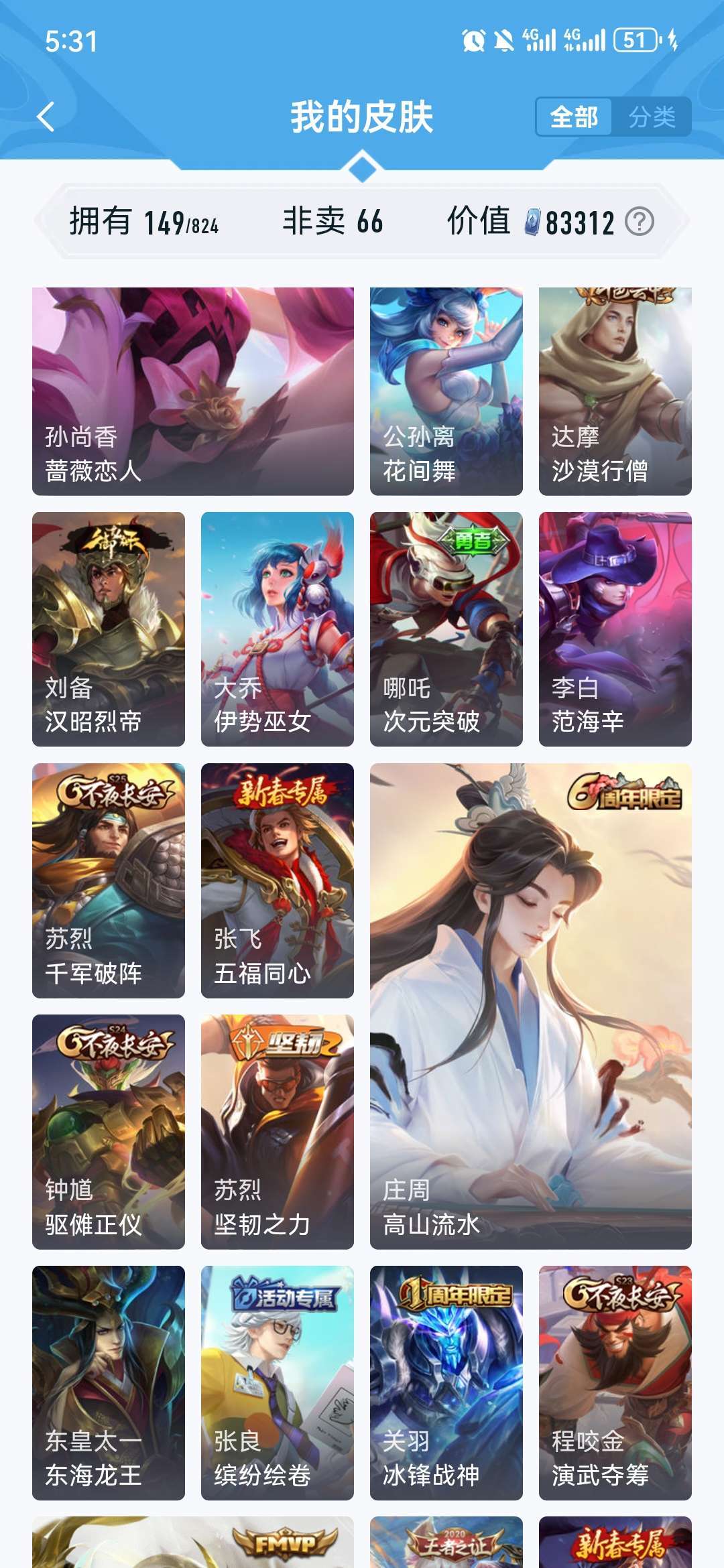View the 关羽 冰锋战神 skin
724x1568 pixels.
pyautogui.click(x=446, y=1383)
